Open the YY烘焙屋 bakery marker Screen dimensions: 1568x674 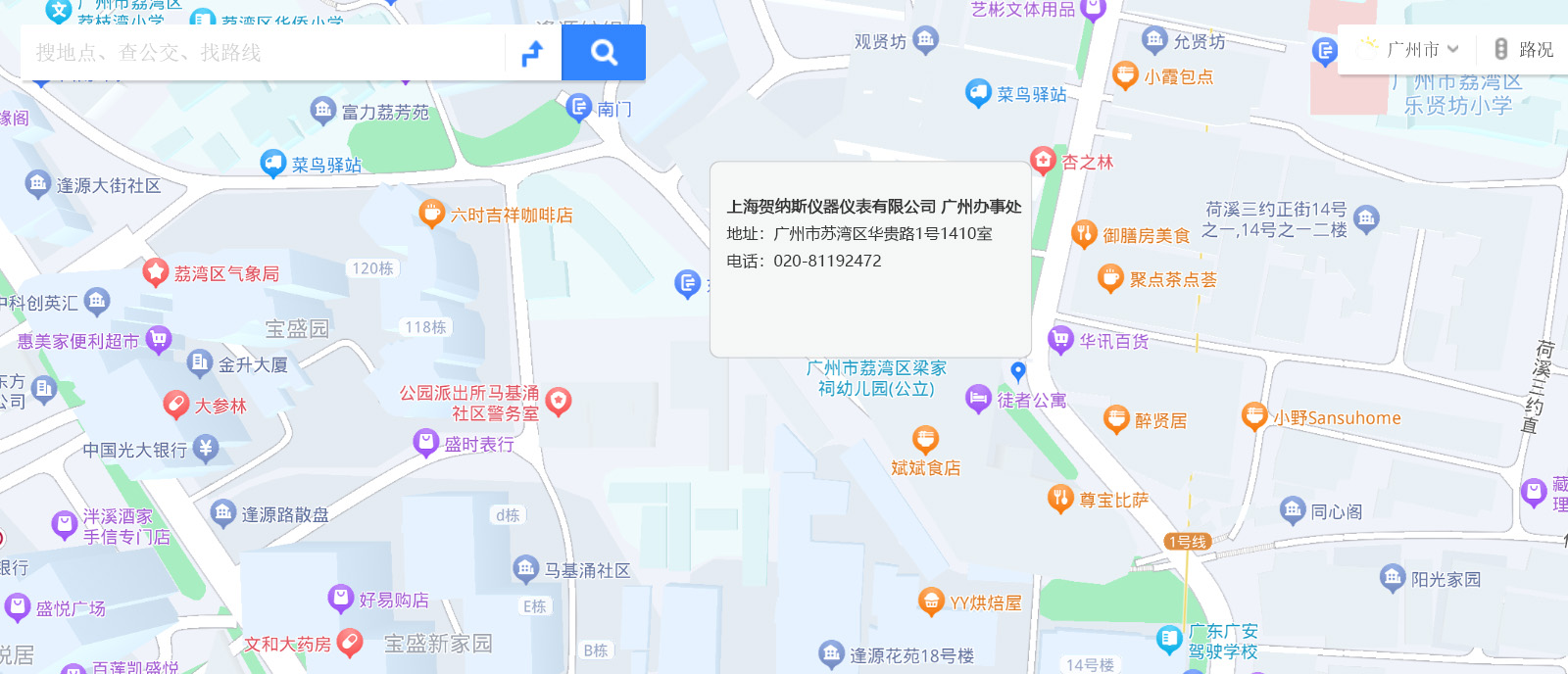point(931,602)
